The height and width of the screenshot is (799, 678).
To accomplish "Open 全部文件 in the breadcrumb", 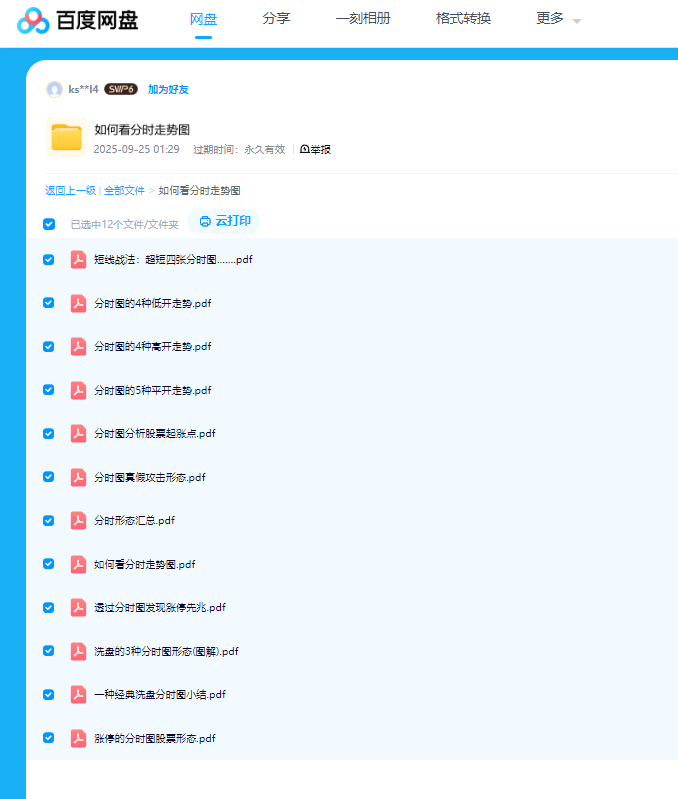I will coord(124,190).
